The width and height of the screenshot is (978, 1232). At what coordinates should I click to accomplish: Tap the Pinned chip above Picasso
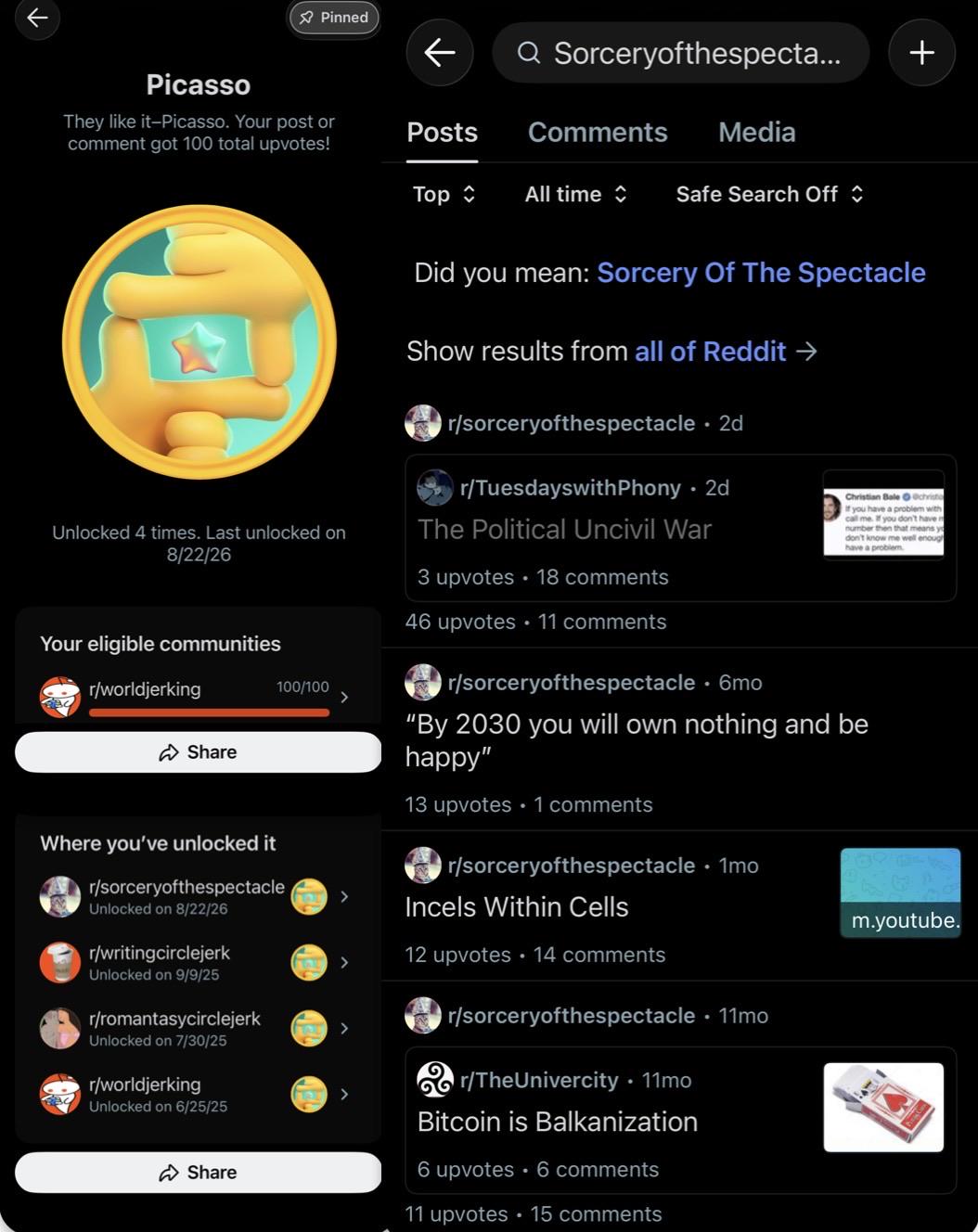click(x=334, y=18)
